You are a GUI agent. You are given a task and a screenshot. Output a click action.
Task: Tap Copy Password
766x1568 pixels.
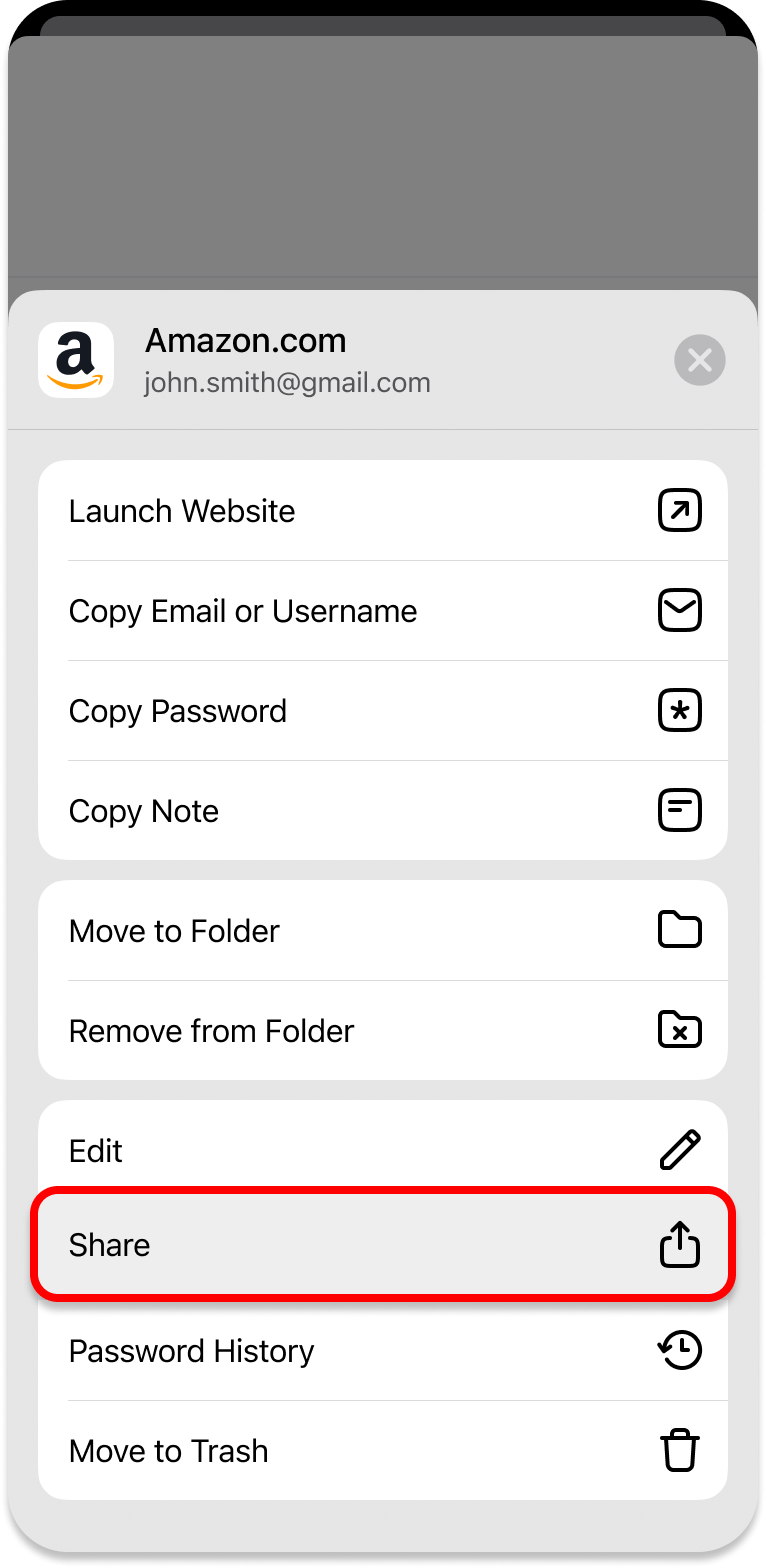[x=383, y=711]
